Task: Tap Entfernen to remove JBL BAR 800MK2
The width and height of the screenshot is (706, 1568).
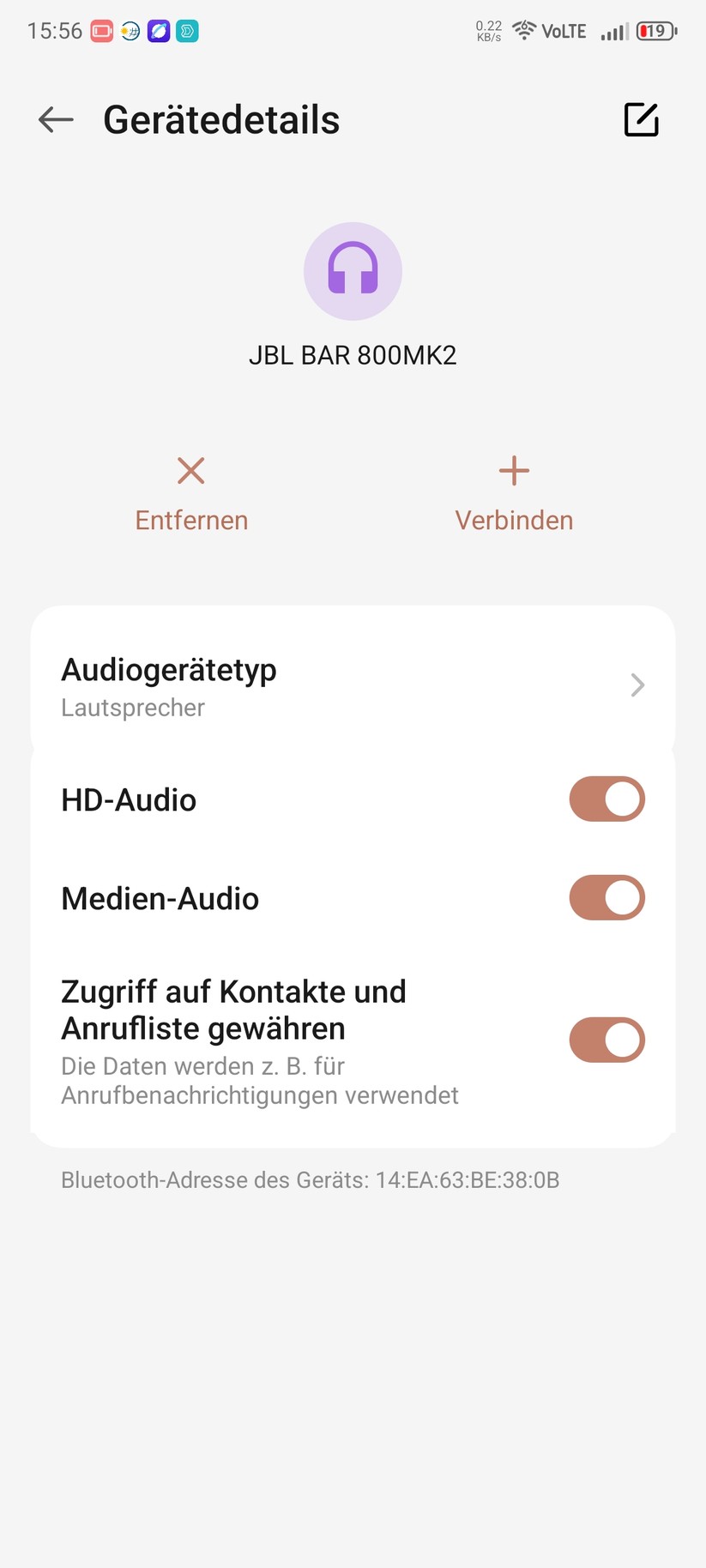Action: pyautogui.click(x=190, y=520)
